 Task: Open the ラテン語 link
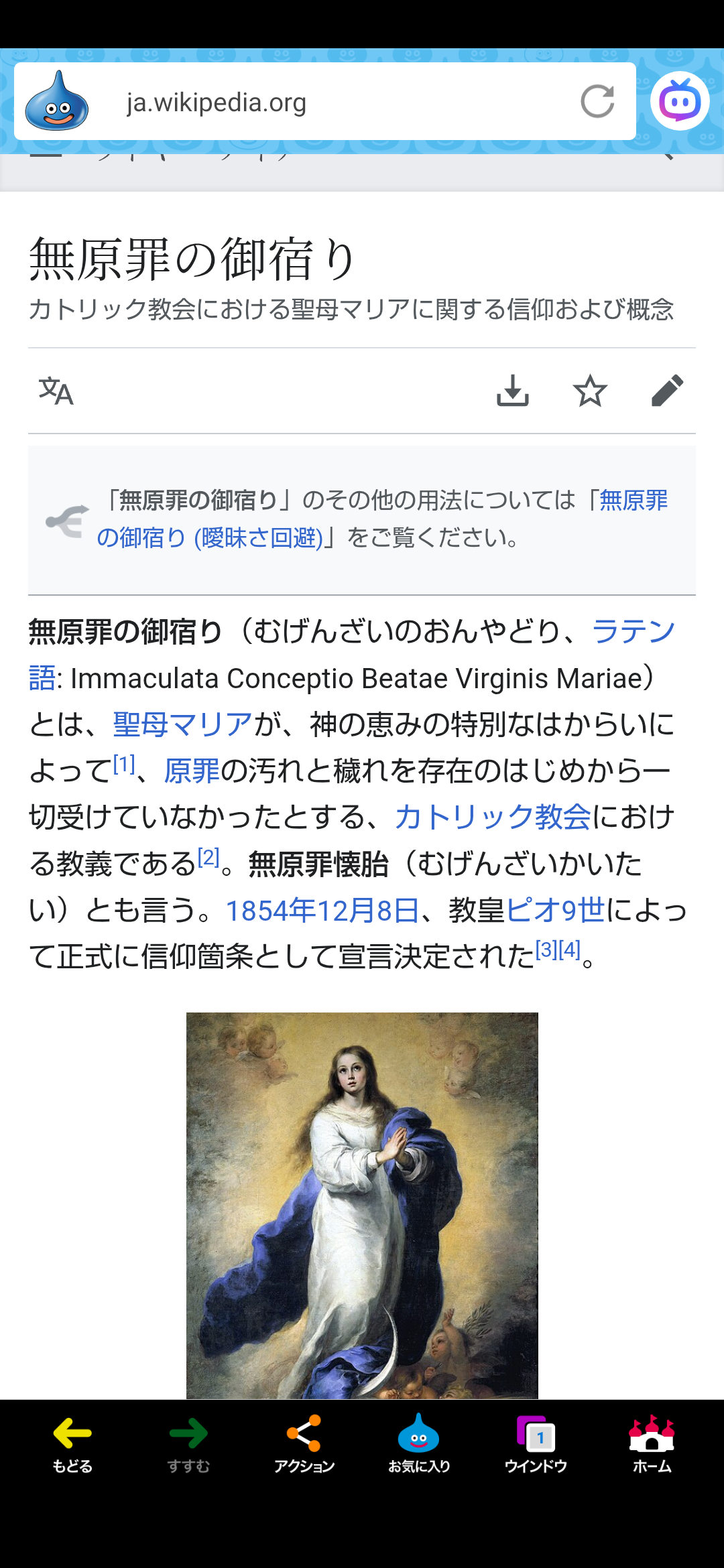[633, 632]
